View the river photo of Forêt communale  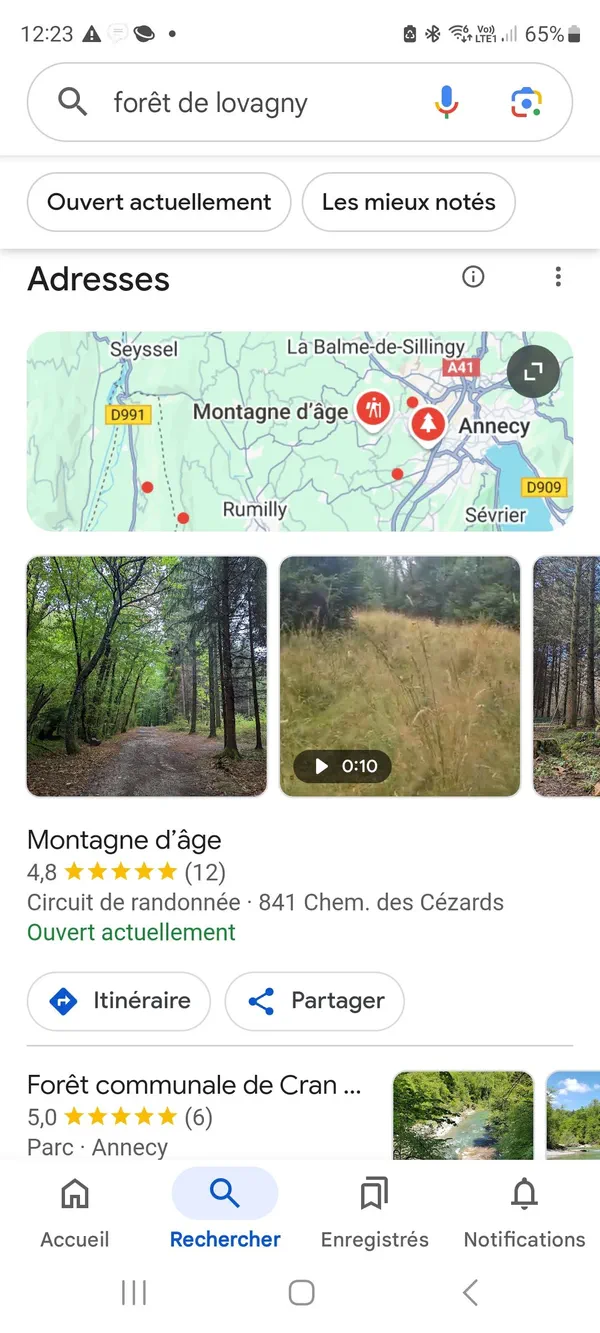coord(463,1114)
